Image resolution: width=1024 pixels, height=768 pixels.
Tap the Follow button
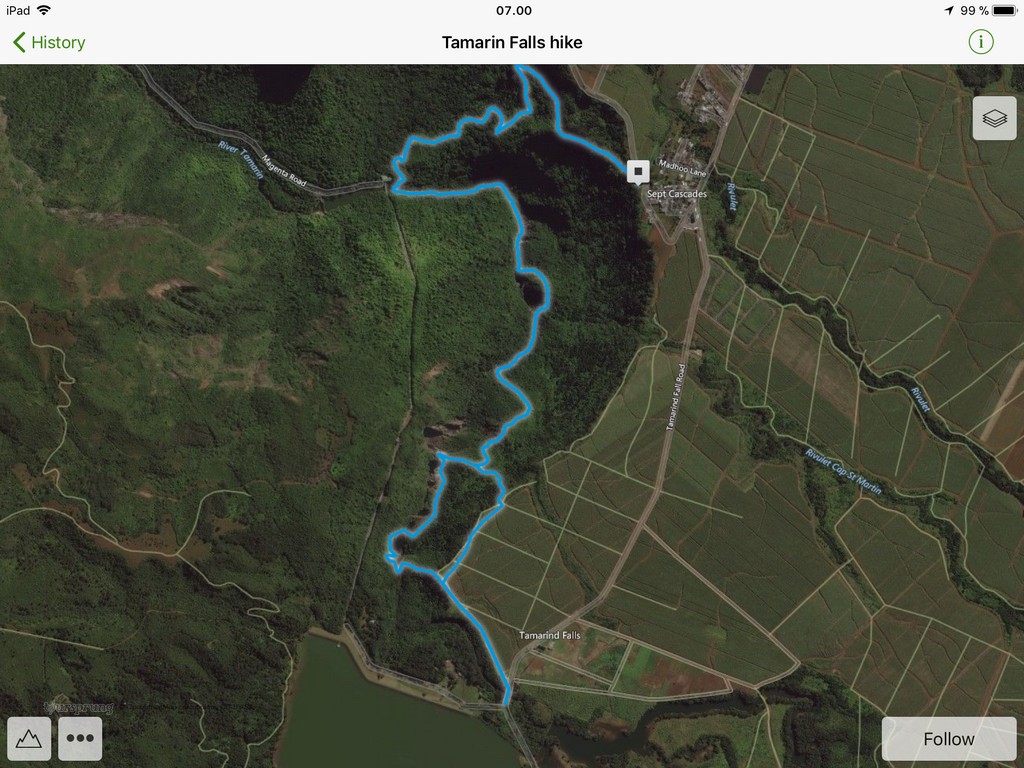tap(948, 739)
